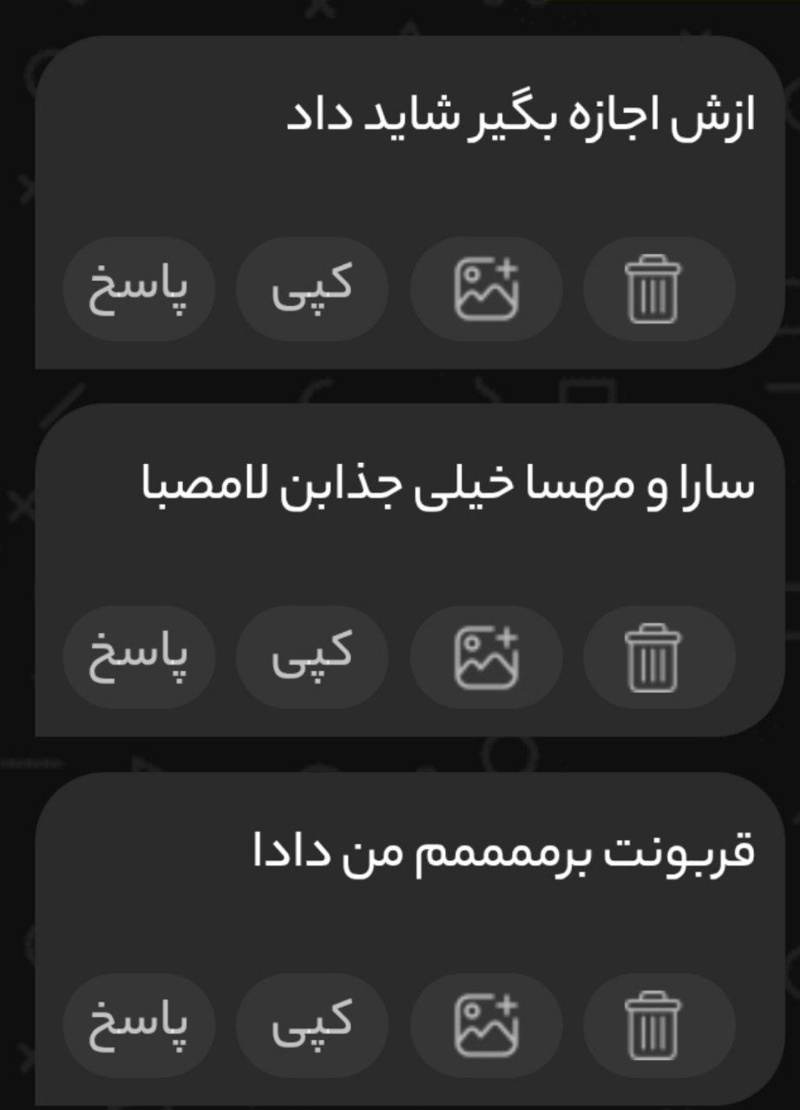Copy the message 'قربونت برممممم من دادا'
The image size is (800, 1110).
tap(312, 1025)
